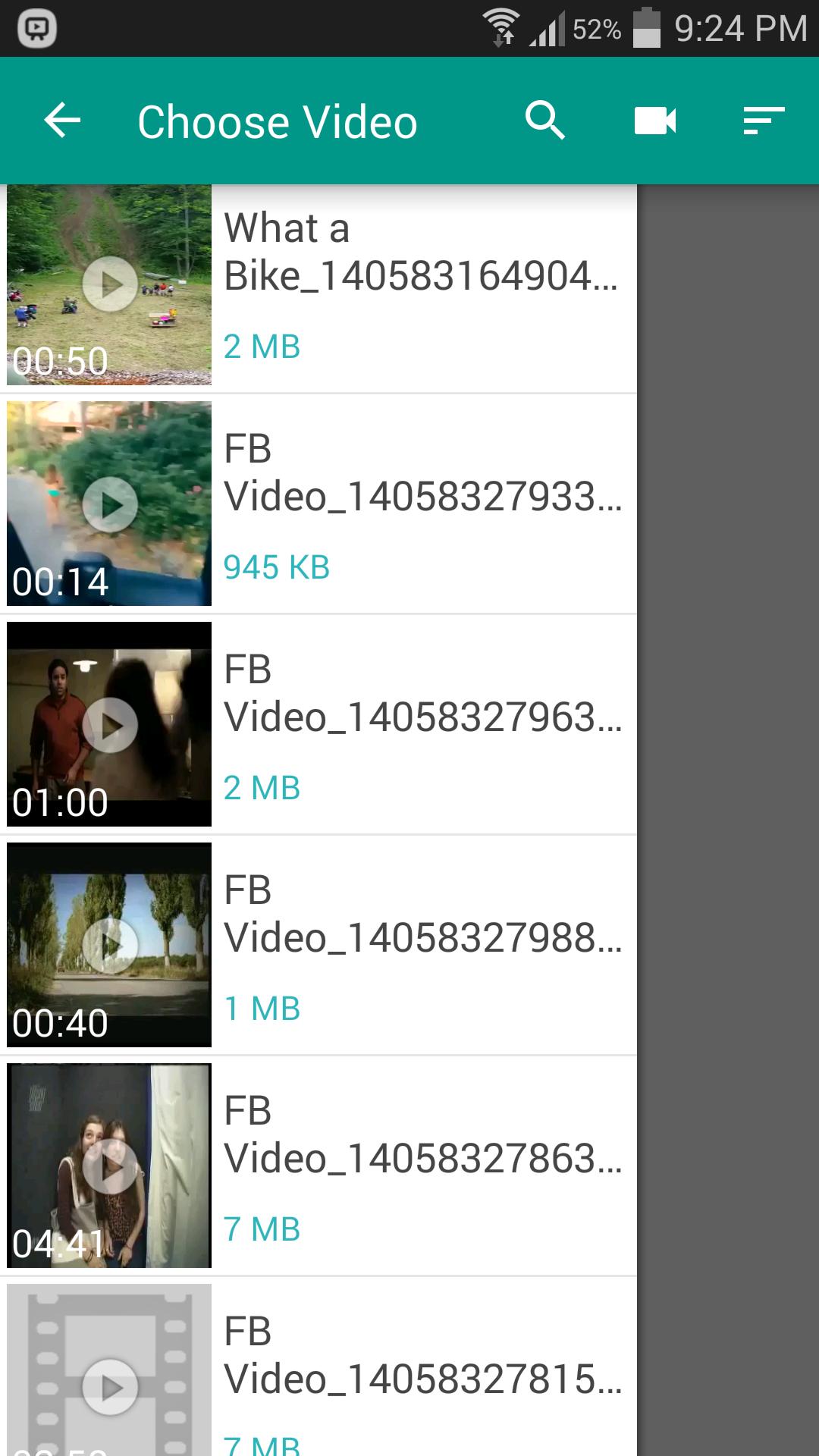This screenshot has height=1456, width=819.
Task: Pick the 01:00 long FB Video
Action: (x=318, y=724)
